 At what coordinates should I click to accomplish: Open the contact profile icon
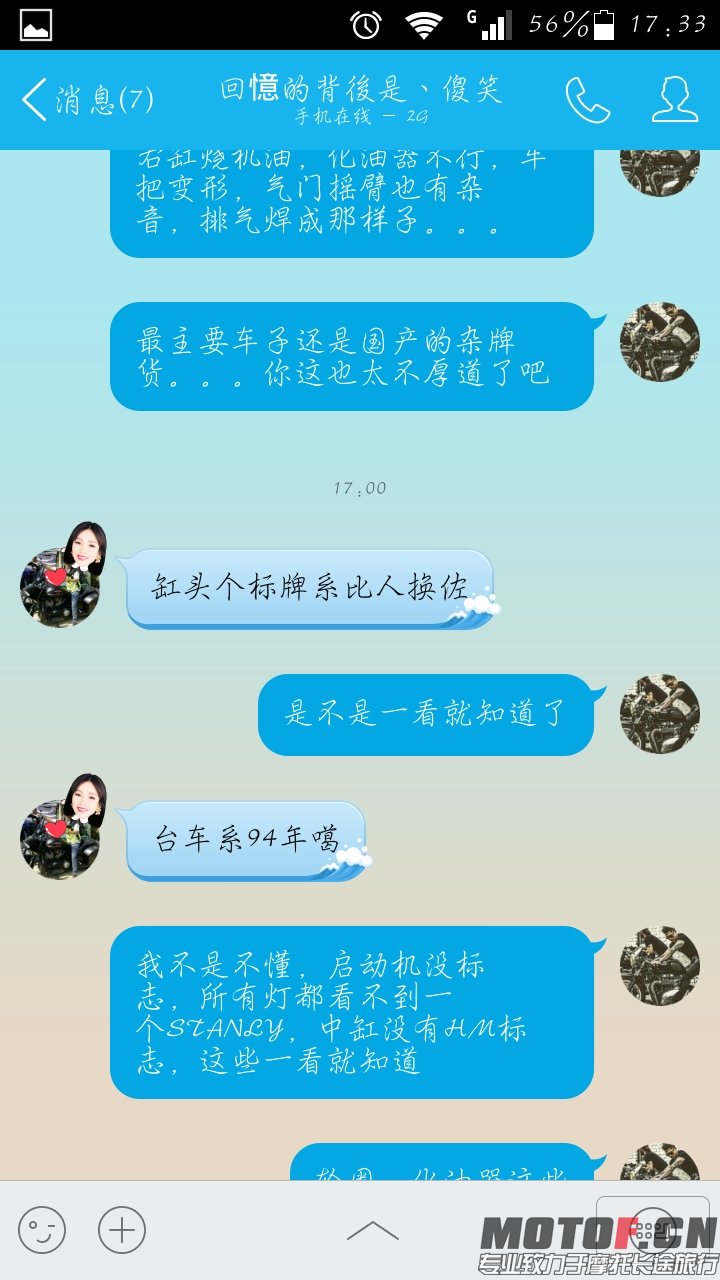(675, 100)
